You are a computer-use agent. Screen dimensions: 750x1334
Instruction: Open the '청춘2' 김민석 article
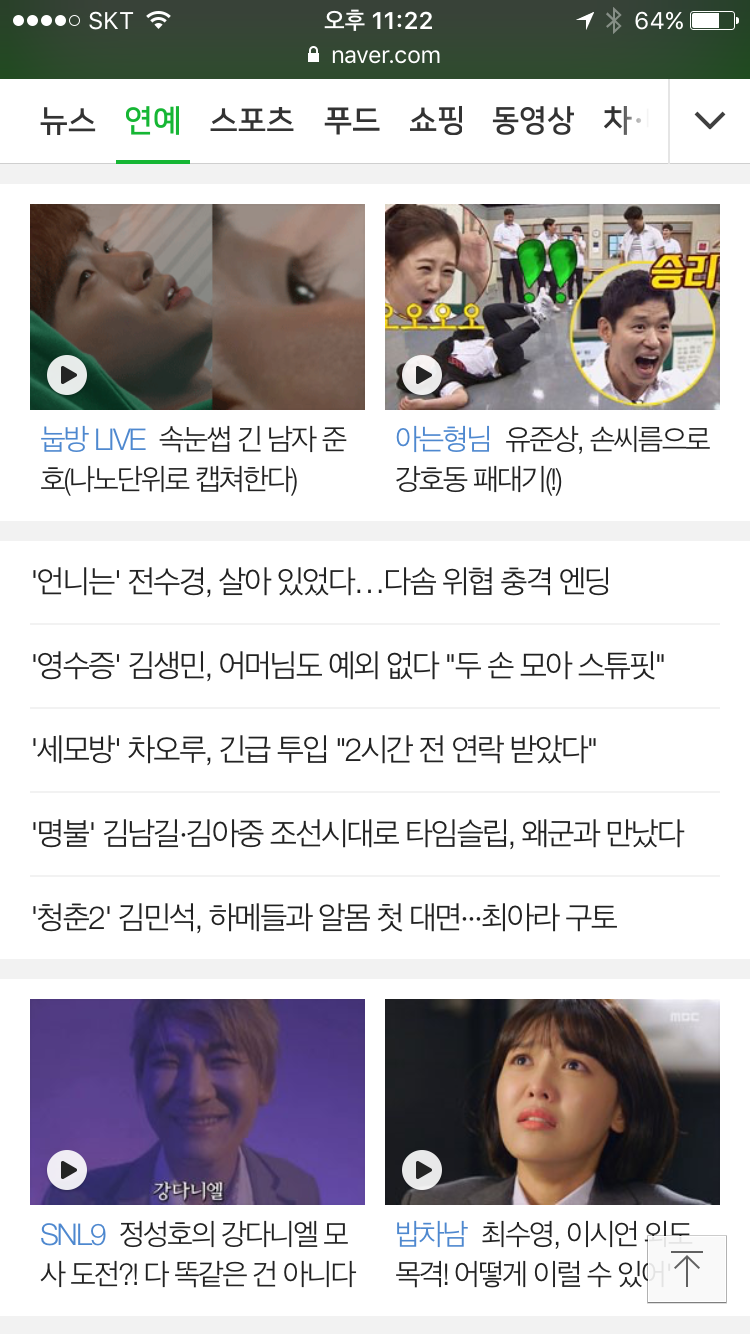click(x=325, y=917)
